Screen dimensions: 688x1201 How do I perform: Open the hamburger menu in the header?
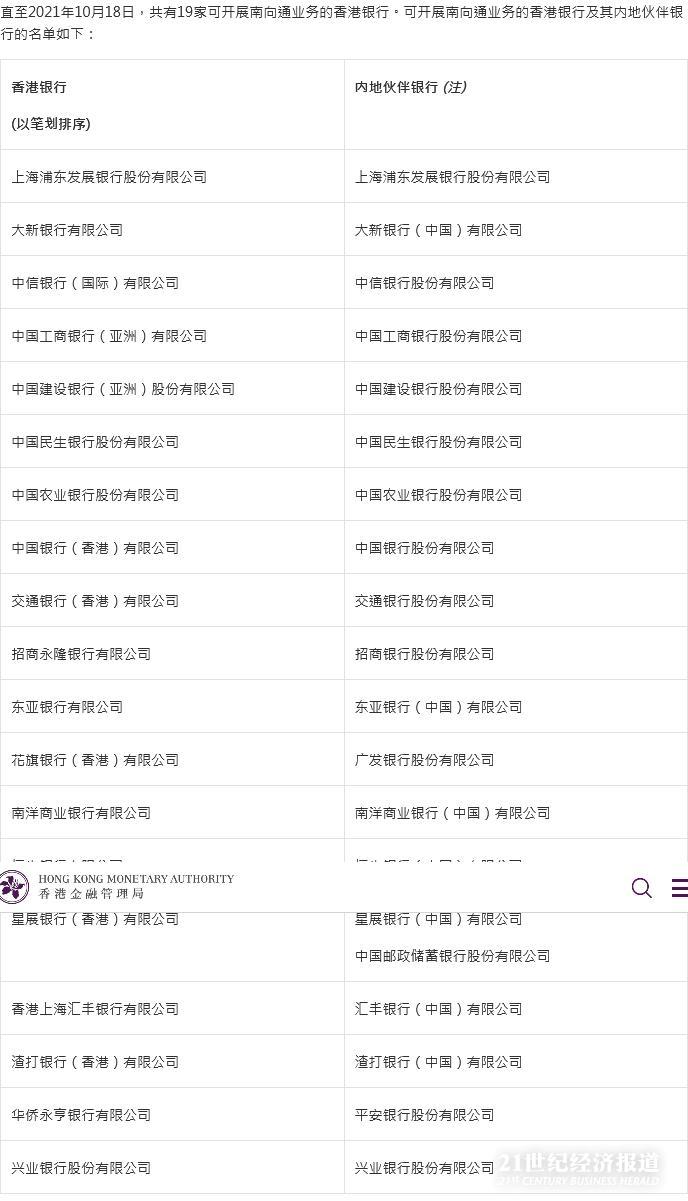[680, 888]
